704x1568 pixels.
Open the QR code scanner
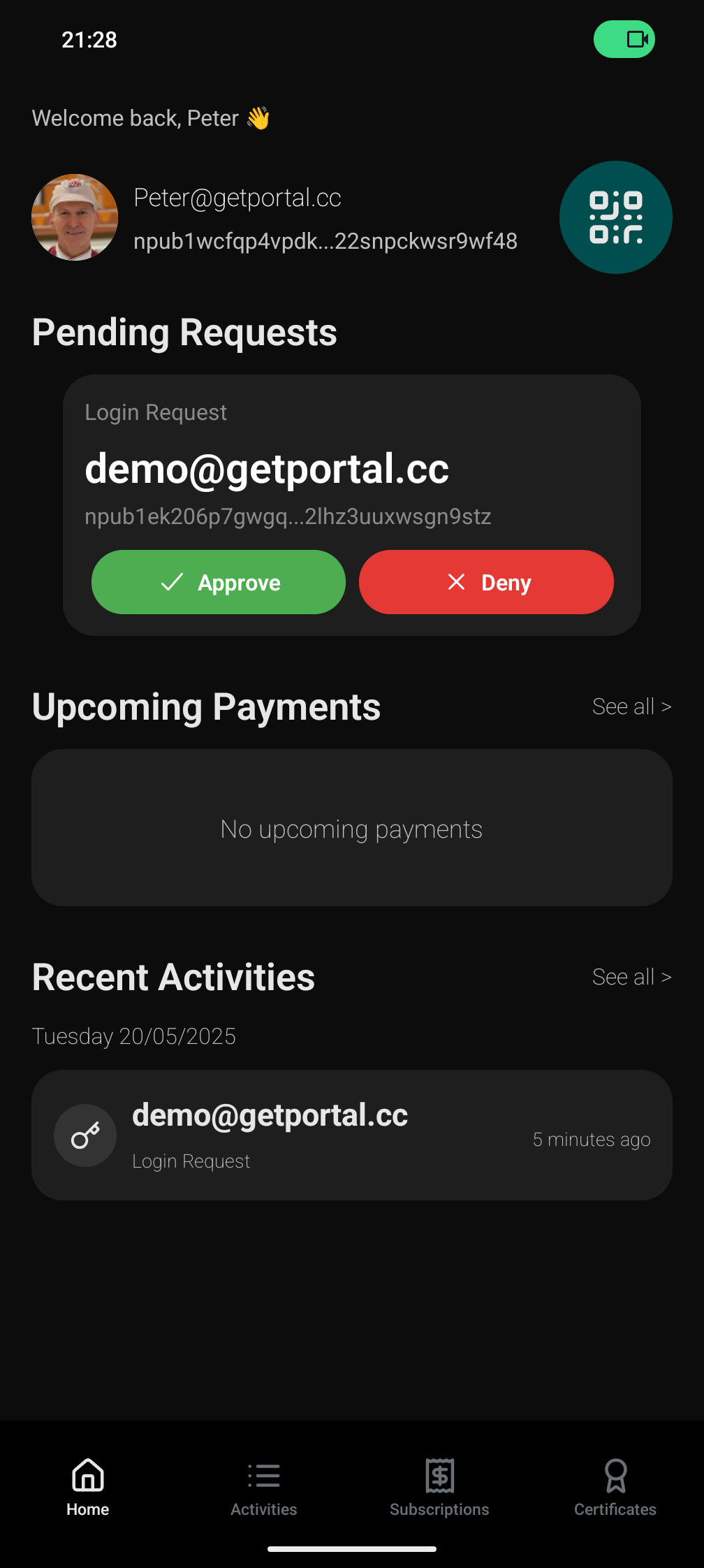(615, 217)
